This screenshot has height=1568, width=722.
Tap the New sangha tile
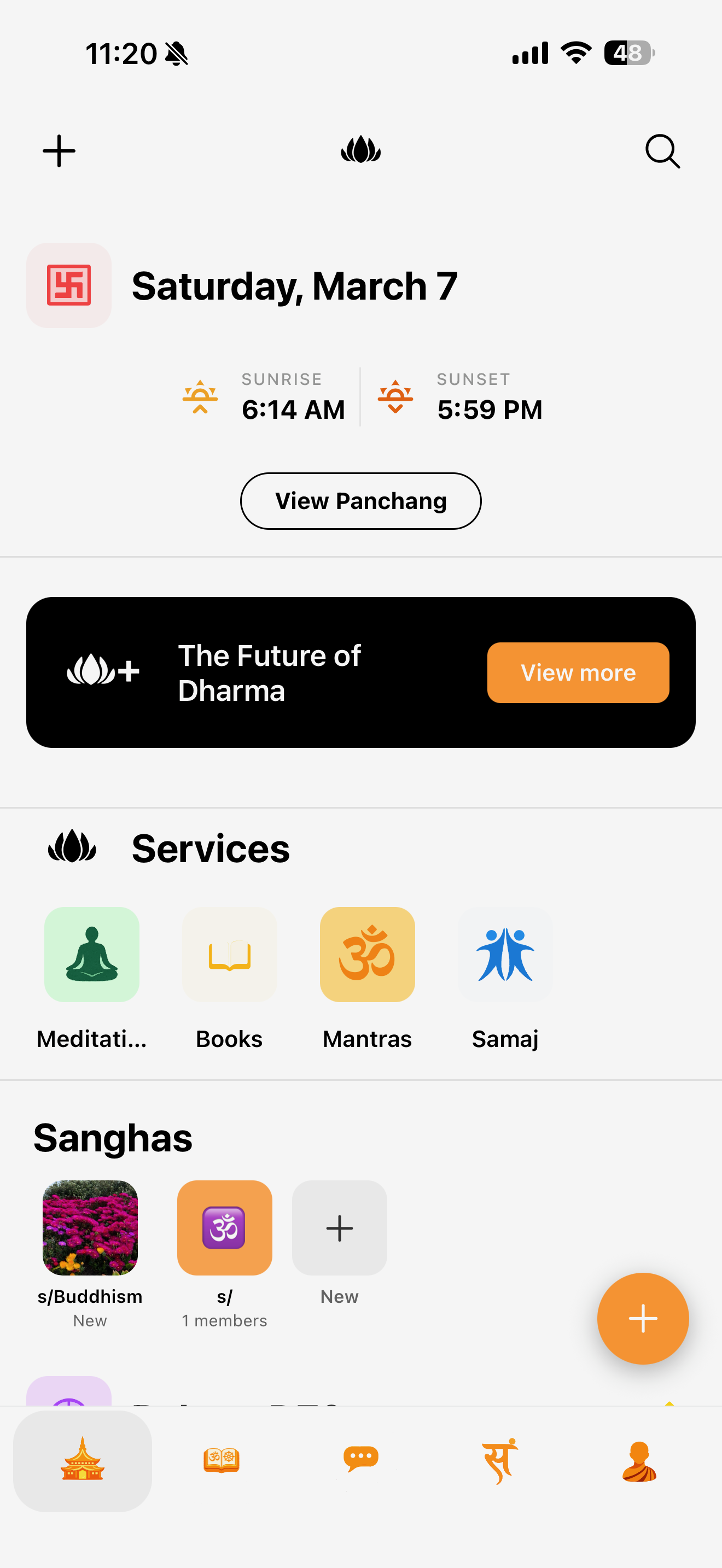[x=339, y=1228]
